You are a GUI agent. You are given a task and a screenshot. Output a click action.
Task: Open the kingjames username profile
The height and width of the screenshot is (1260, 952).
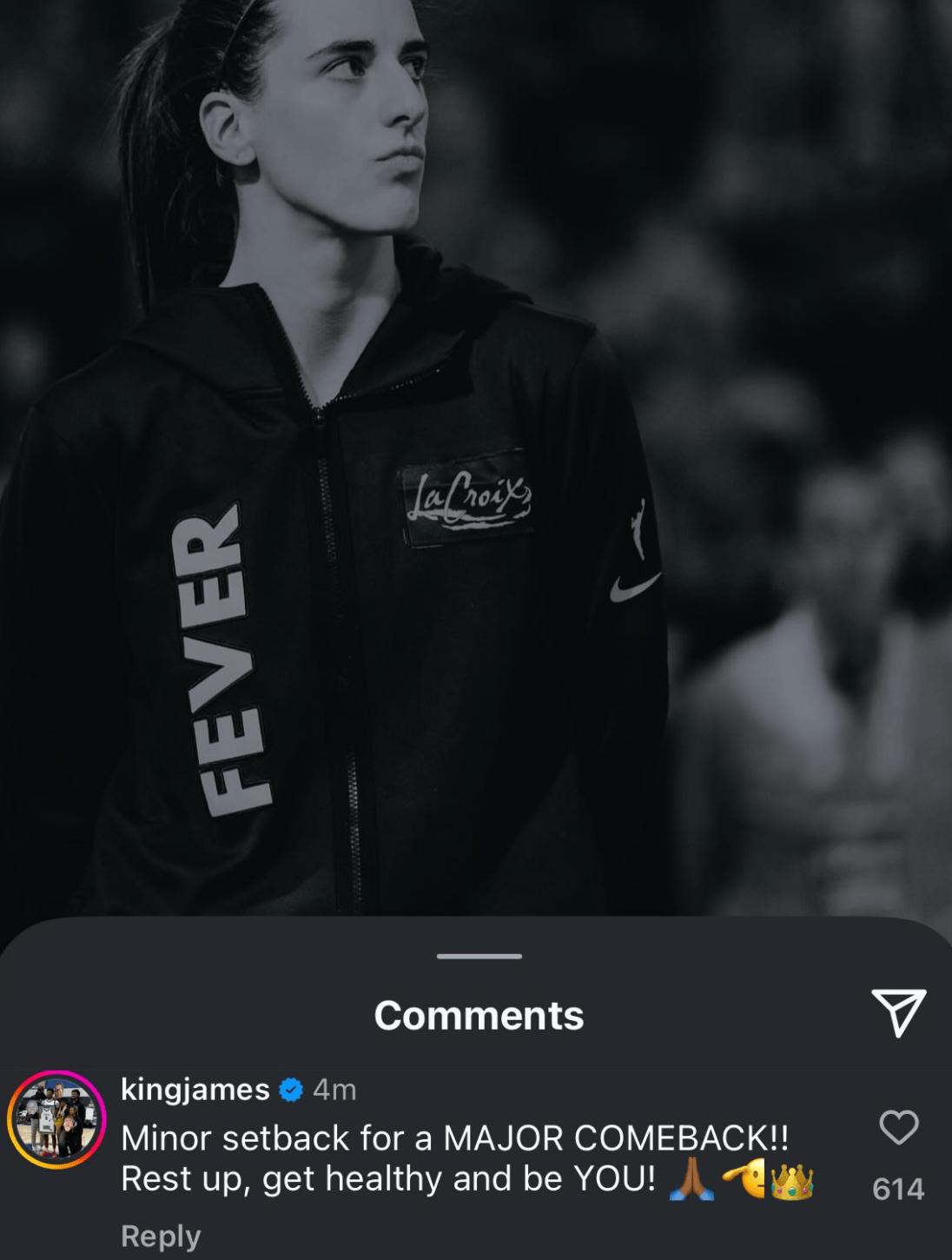point(195,1089)
